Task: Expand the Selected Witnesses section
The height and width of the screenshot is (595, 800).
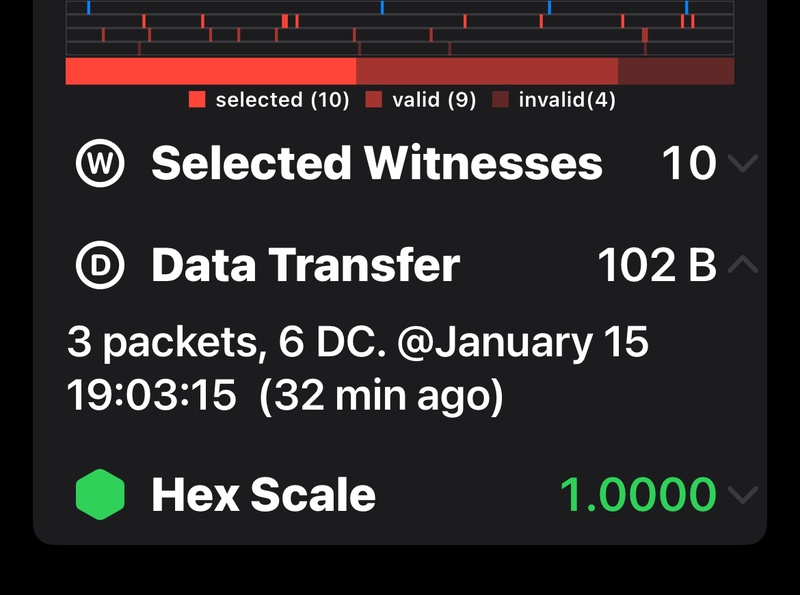Action: point(743,163)
